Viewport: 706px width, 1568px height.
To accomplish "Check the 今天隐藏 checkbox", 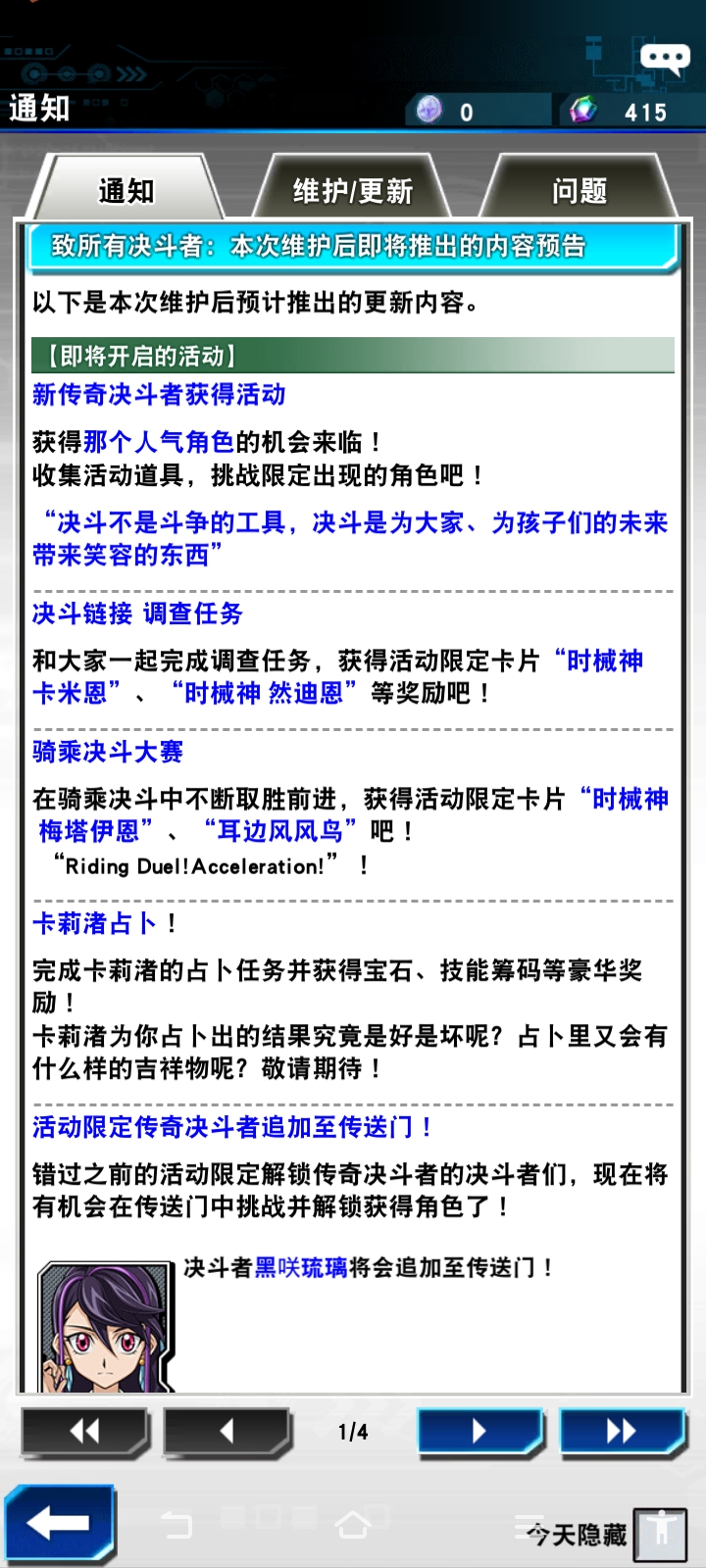I will (661, 1534).
